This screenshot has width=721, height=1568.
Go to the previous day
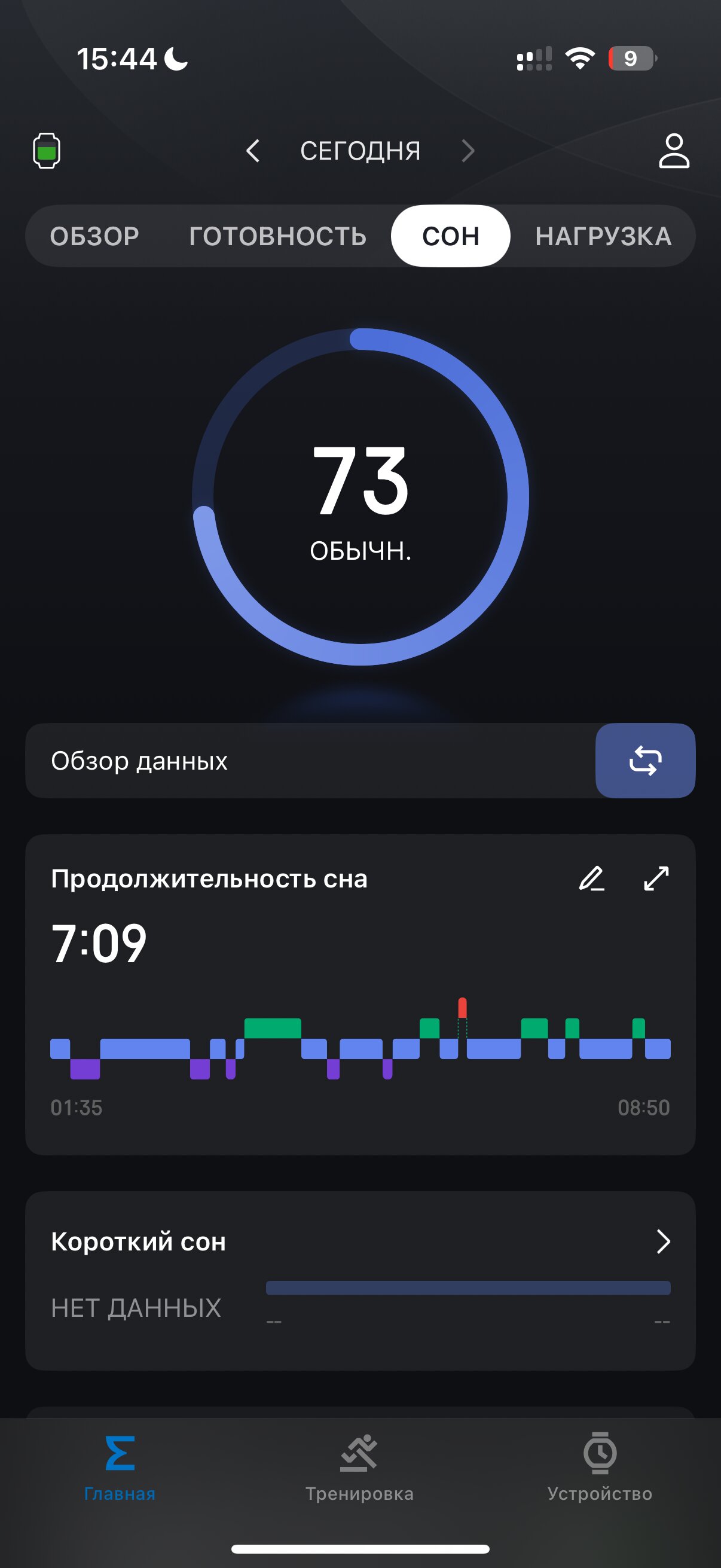[x=252, y=150]
